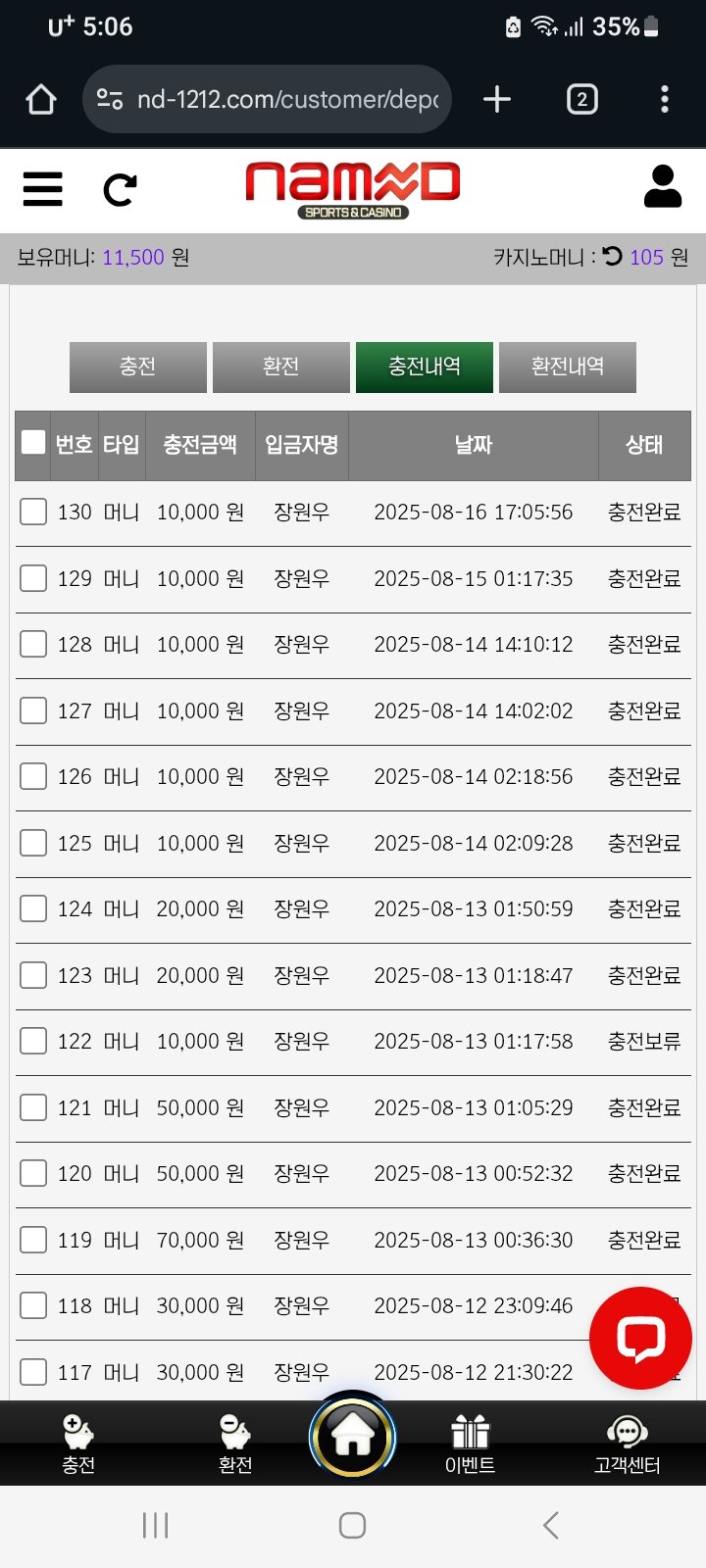Viewport: 706px width, 1568px height.
Task: Select the checkbox for entry 127
Action: coord(33,710)
